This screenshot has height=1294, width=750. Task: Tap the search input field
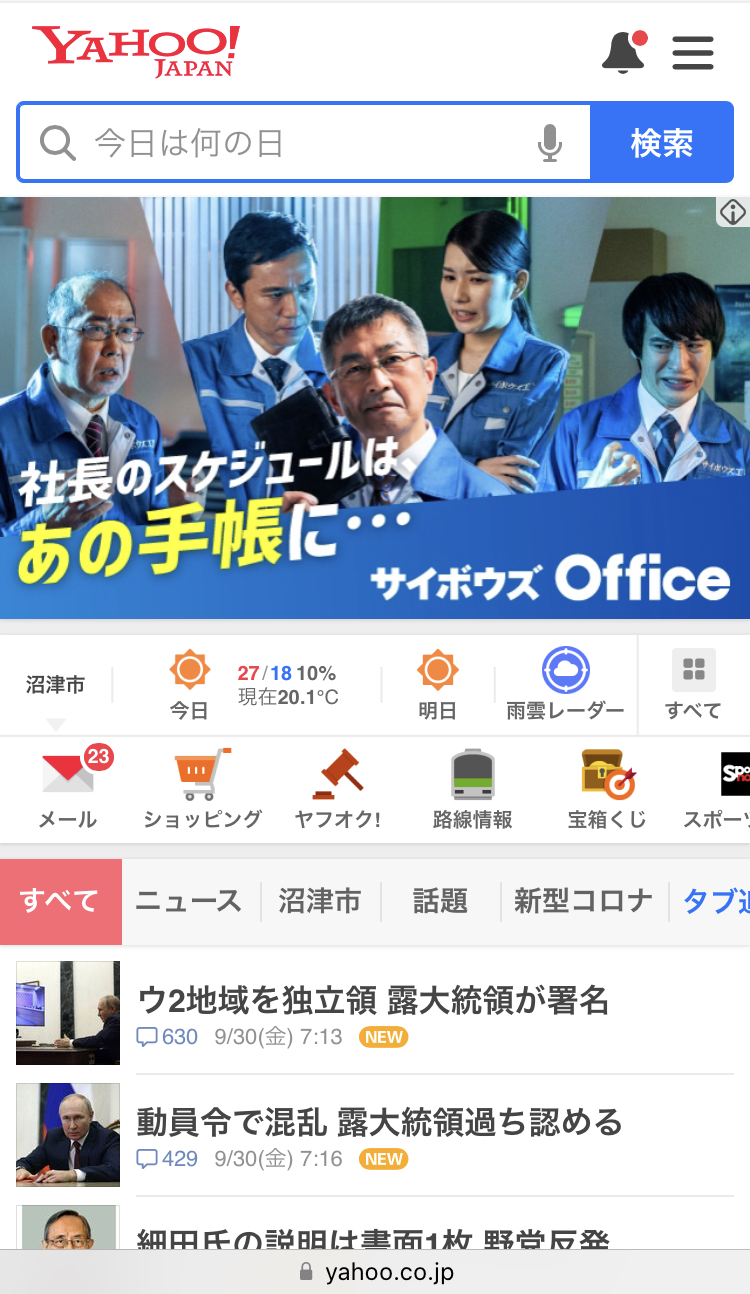tap(305, 143)
